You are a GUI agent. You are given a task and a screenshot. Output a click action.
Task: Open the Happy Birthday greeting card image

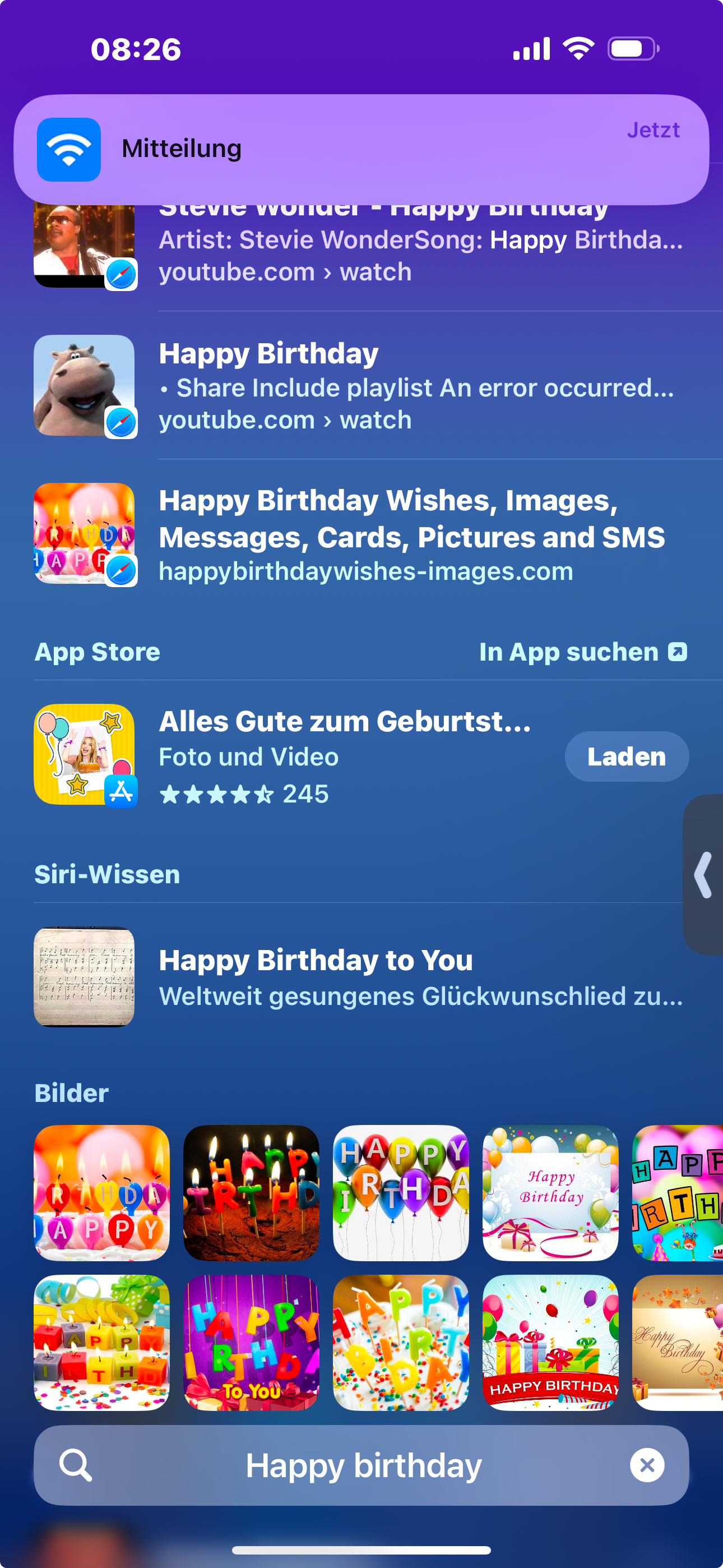[550, 1192]
